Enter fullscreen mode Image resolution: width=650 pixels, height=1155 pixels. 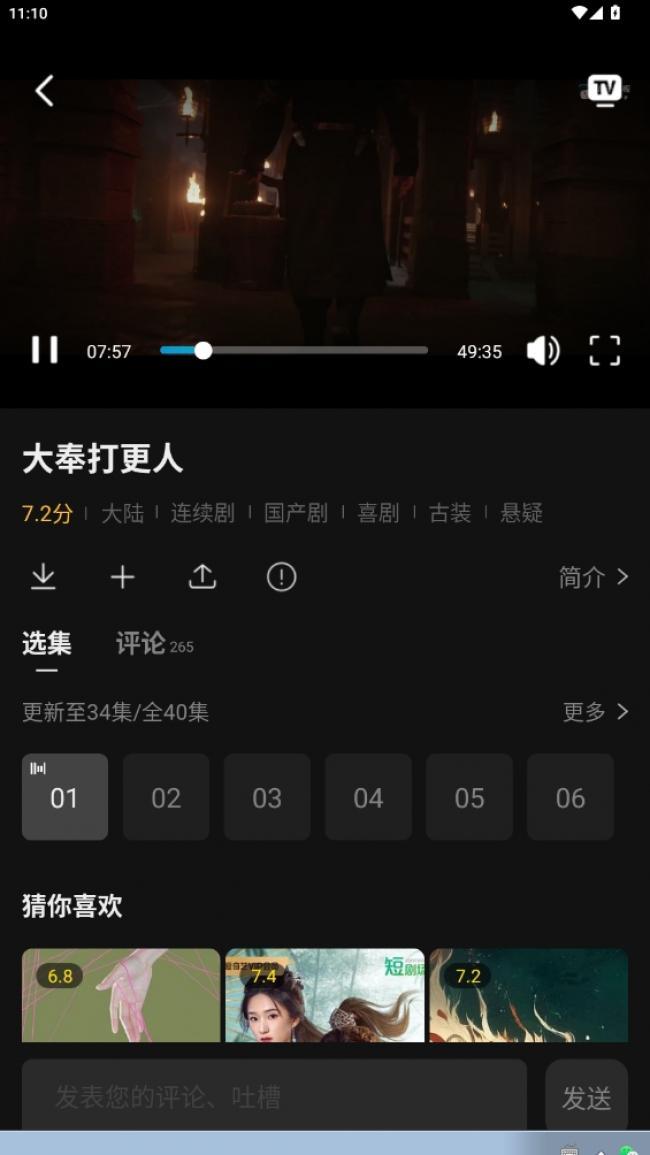tap(604, 351)
